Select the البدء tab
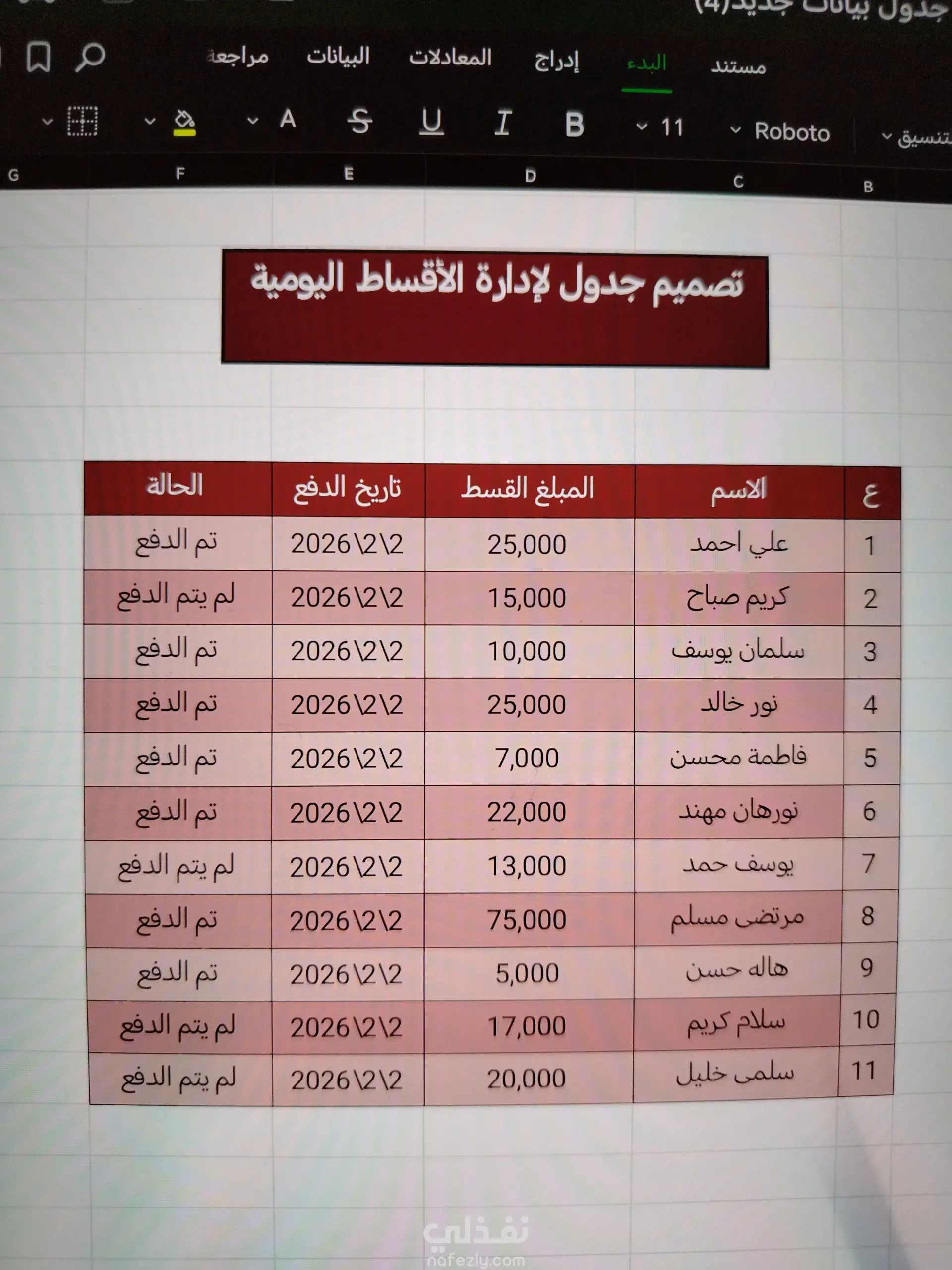 [x=647, y=63]
